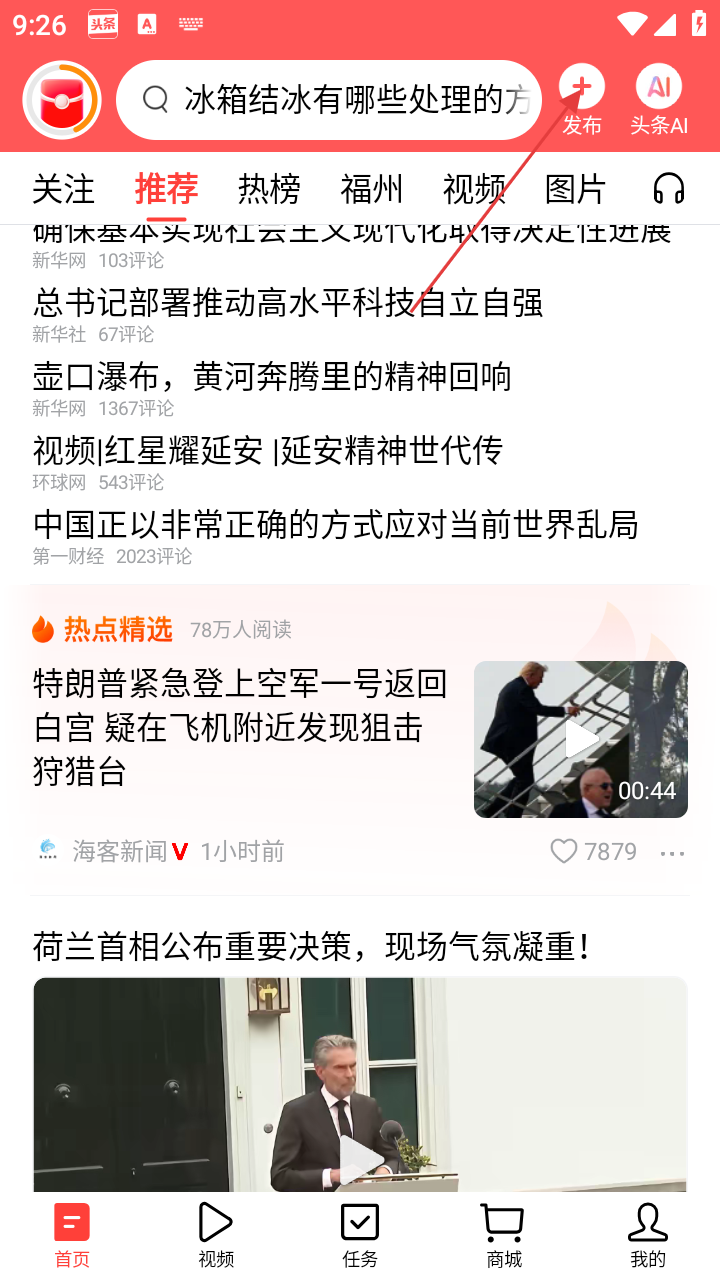Viewport: 720px width, 1280px height.
Task: Read 壶口瀑布，黄河奔腾里的精神回响 article
Action: 272,377
